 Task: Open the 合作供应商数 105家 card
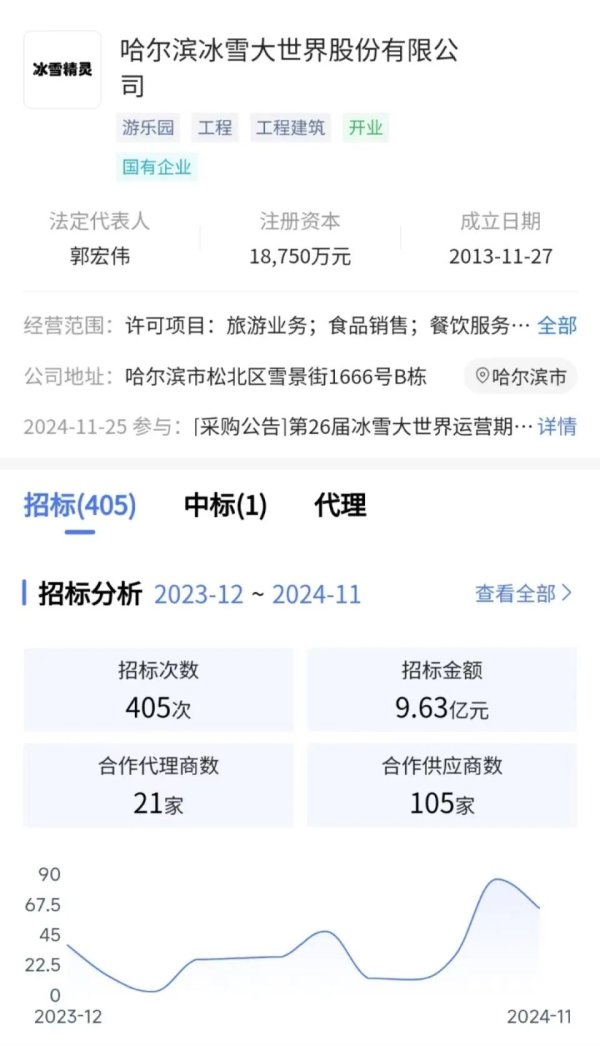point(442,785)
